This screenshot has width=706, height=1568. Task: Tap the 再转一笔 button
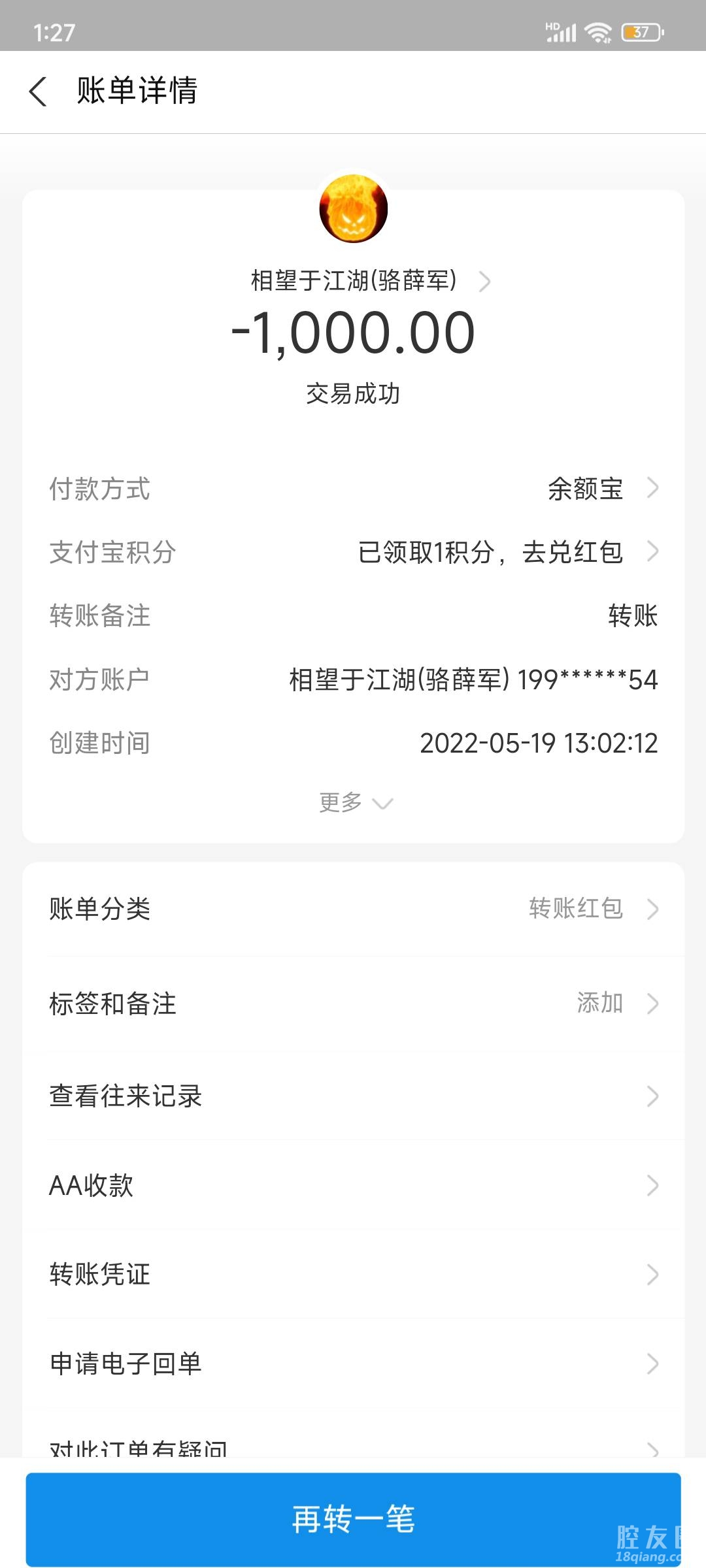(353, 1518)
